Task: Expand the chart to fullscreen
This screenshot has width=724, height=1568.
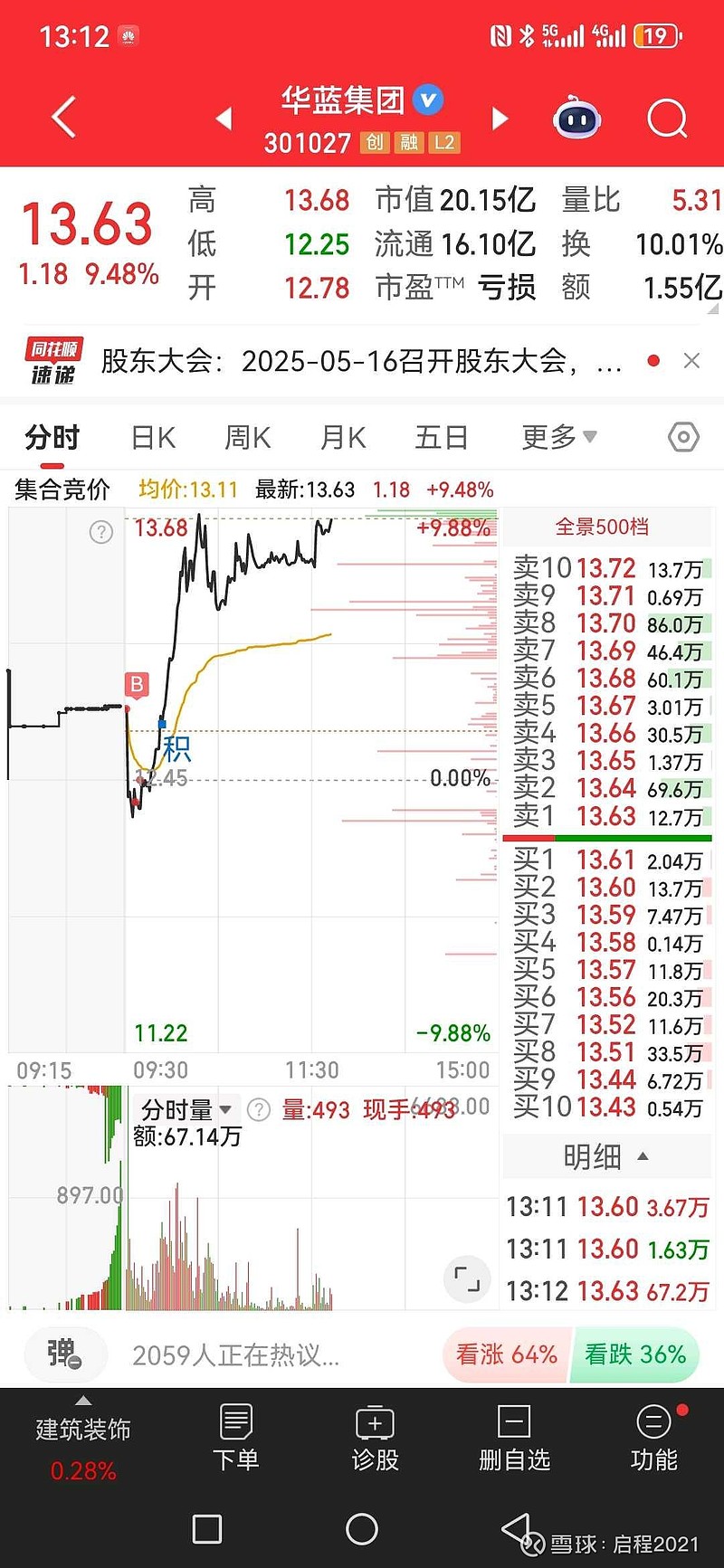Action: 467,1278
